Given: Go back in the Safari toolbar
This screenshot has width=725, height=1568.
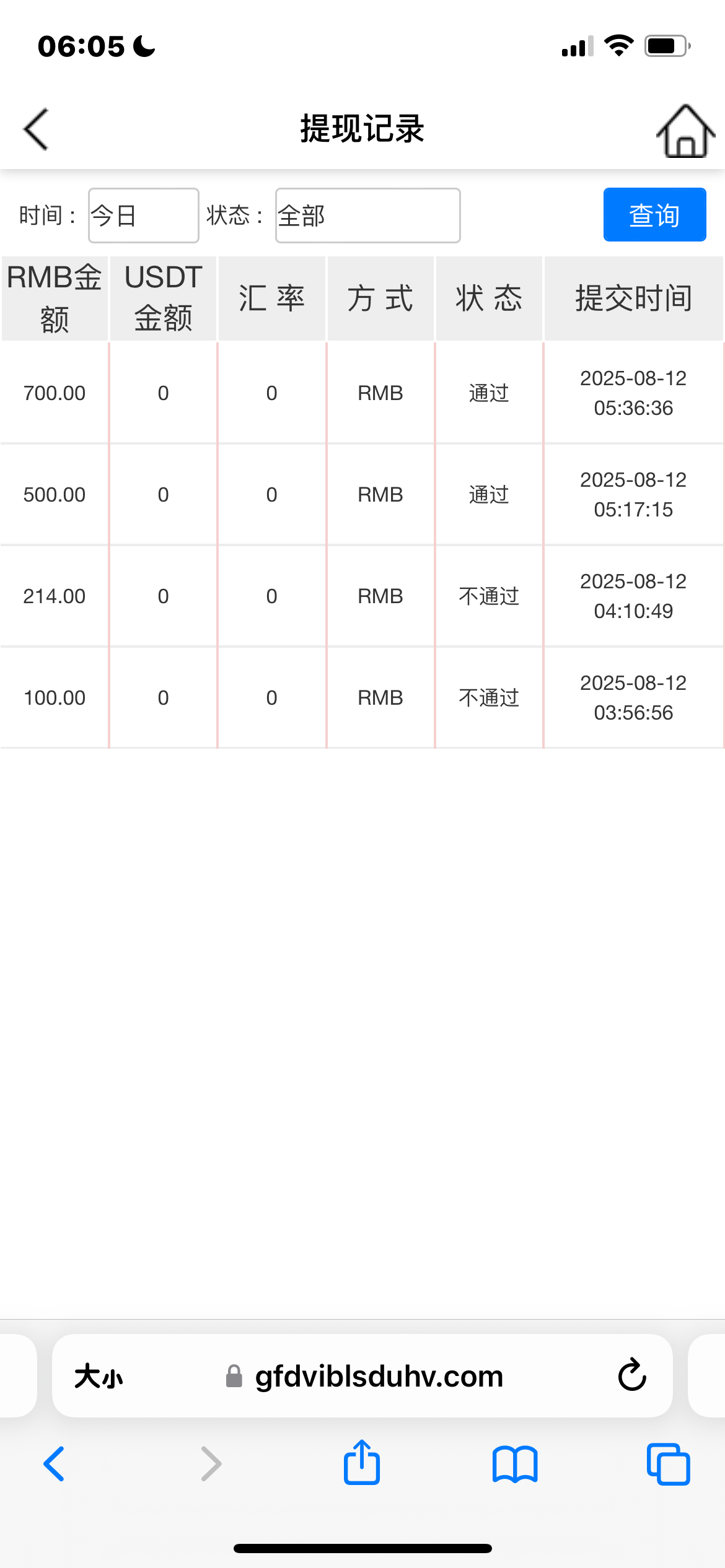Looking at the screenshot, I should (54, 1464).
